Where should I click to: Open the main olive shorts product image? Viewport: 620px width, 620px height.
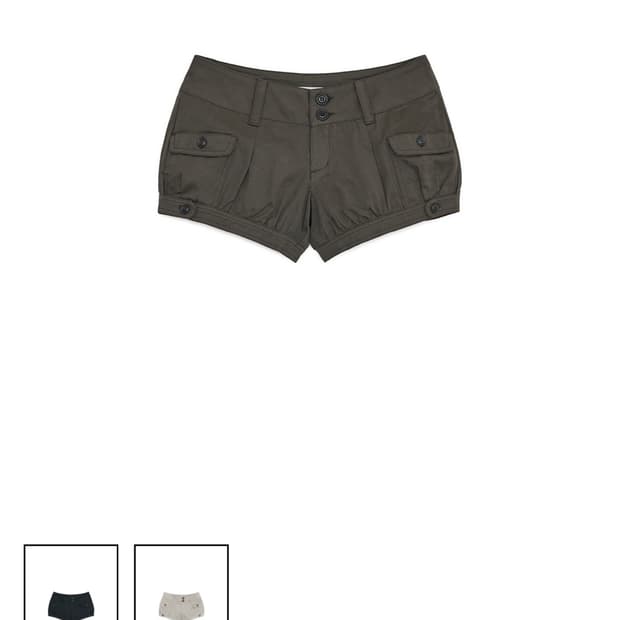(309, 158)
